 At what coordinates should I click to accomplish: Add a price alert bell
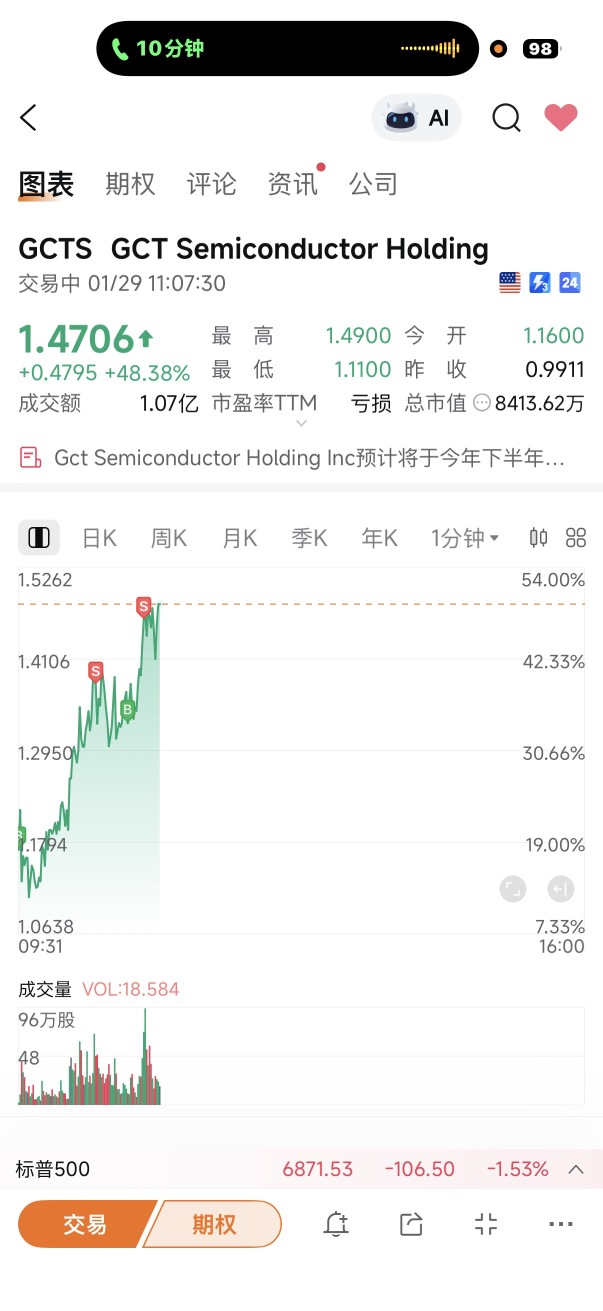pyautogui.click(x=336, y=1224)
